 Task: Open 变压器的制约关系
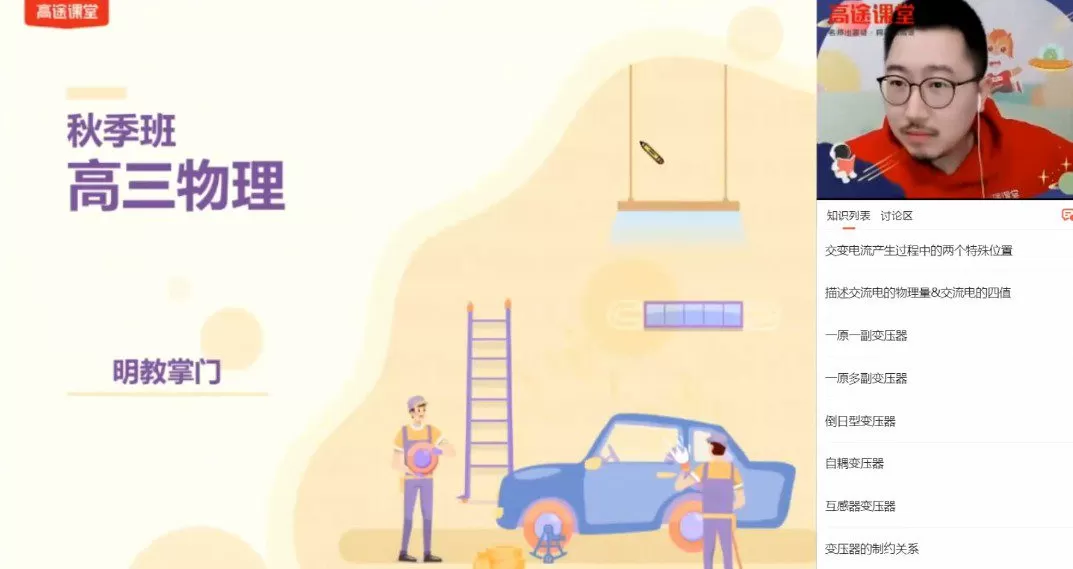(x=871, y=549)
